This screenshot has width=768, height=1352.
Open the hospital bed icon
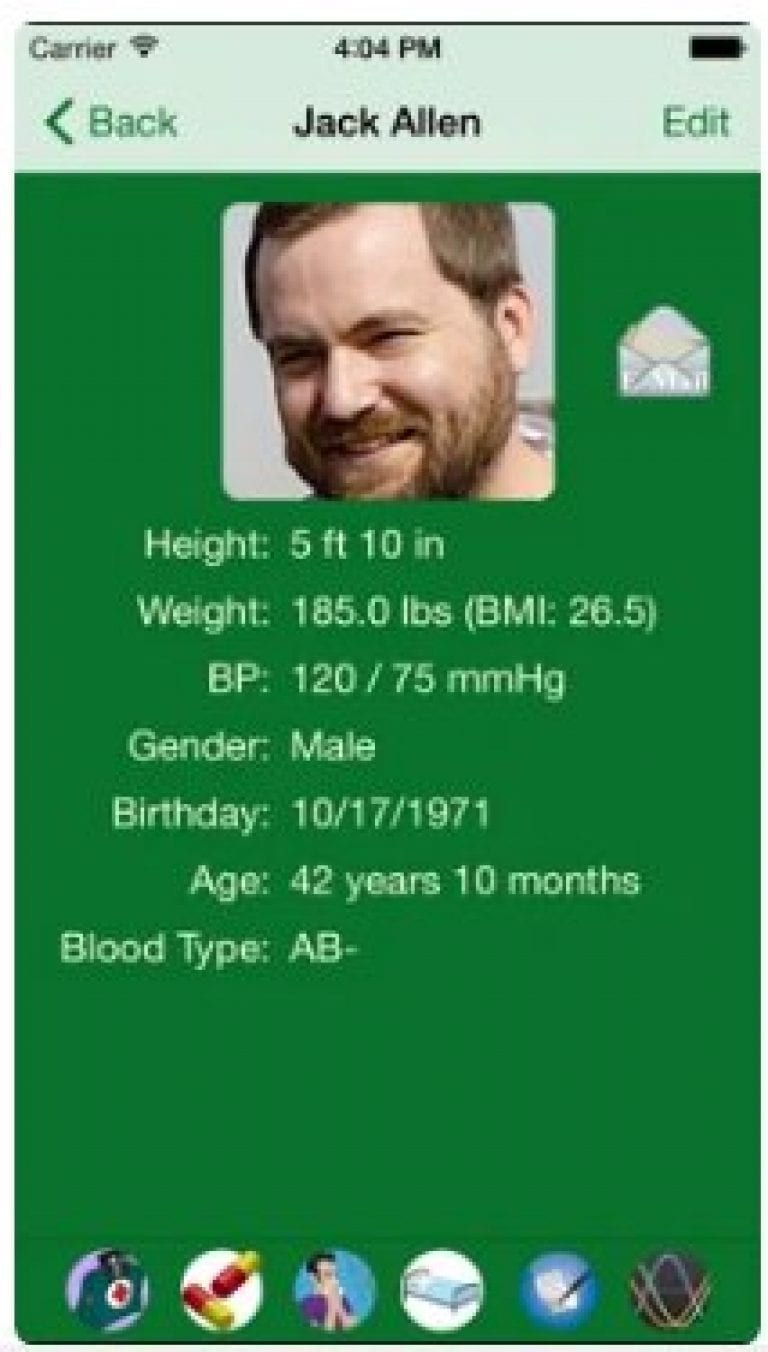(x=441, y=1290)
